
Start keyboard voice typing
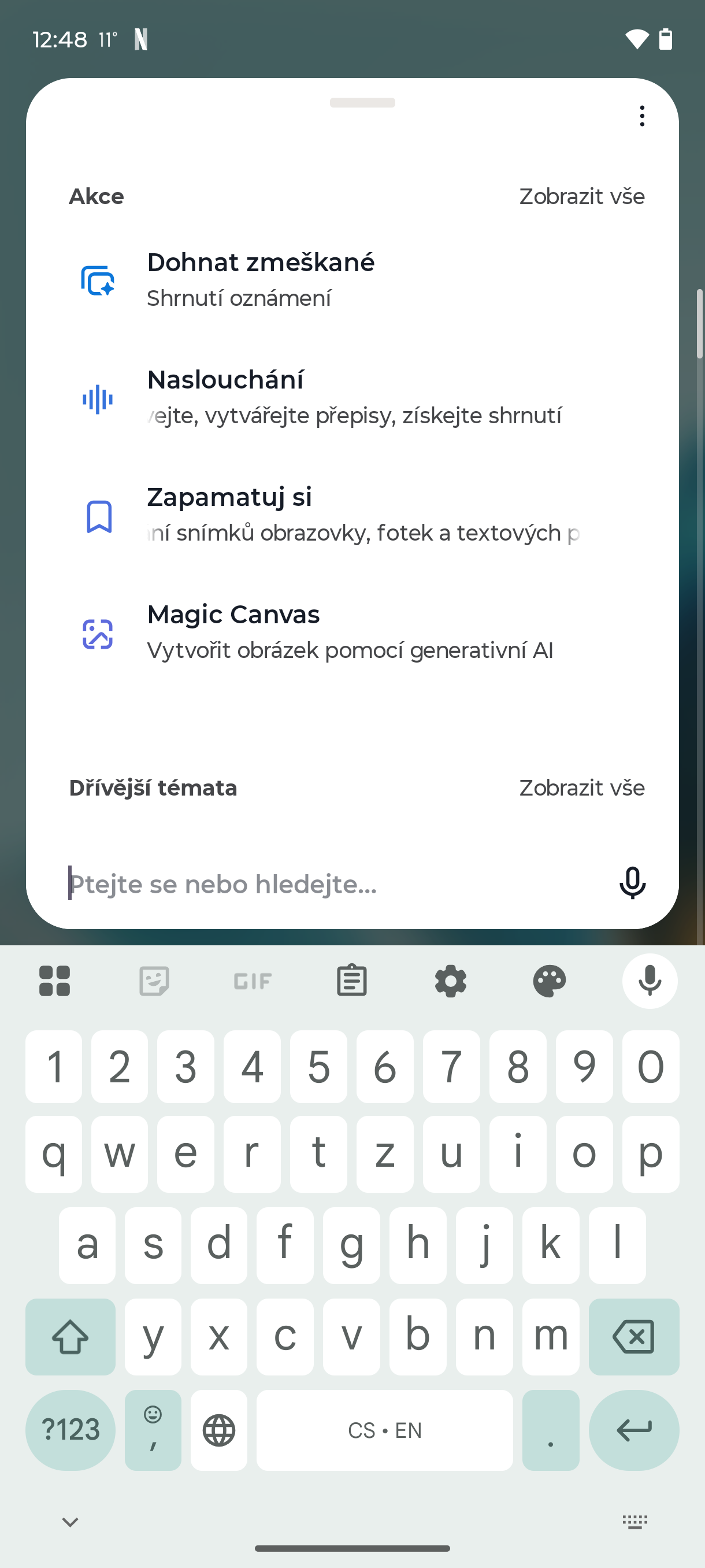[649, 981]
